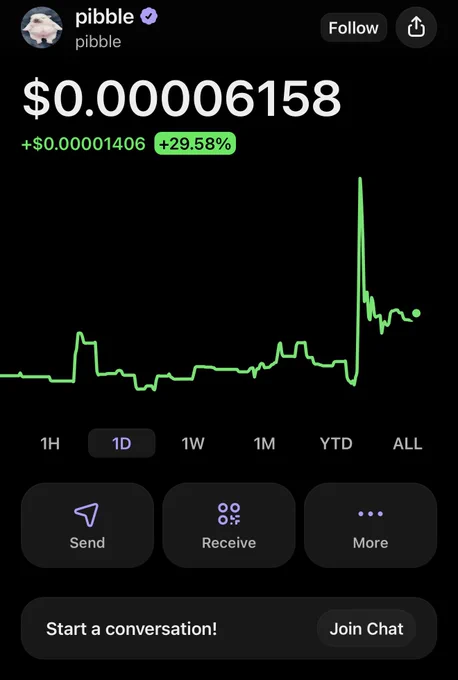The image size is (458, 680).
Task: View the YTD price chart
Action: (336, 443)
